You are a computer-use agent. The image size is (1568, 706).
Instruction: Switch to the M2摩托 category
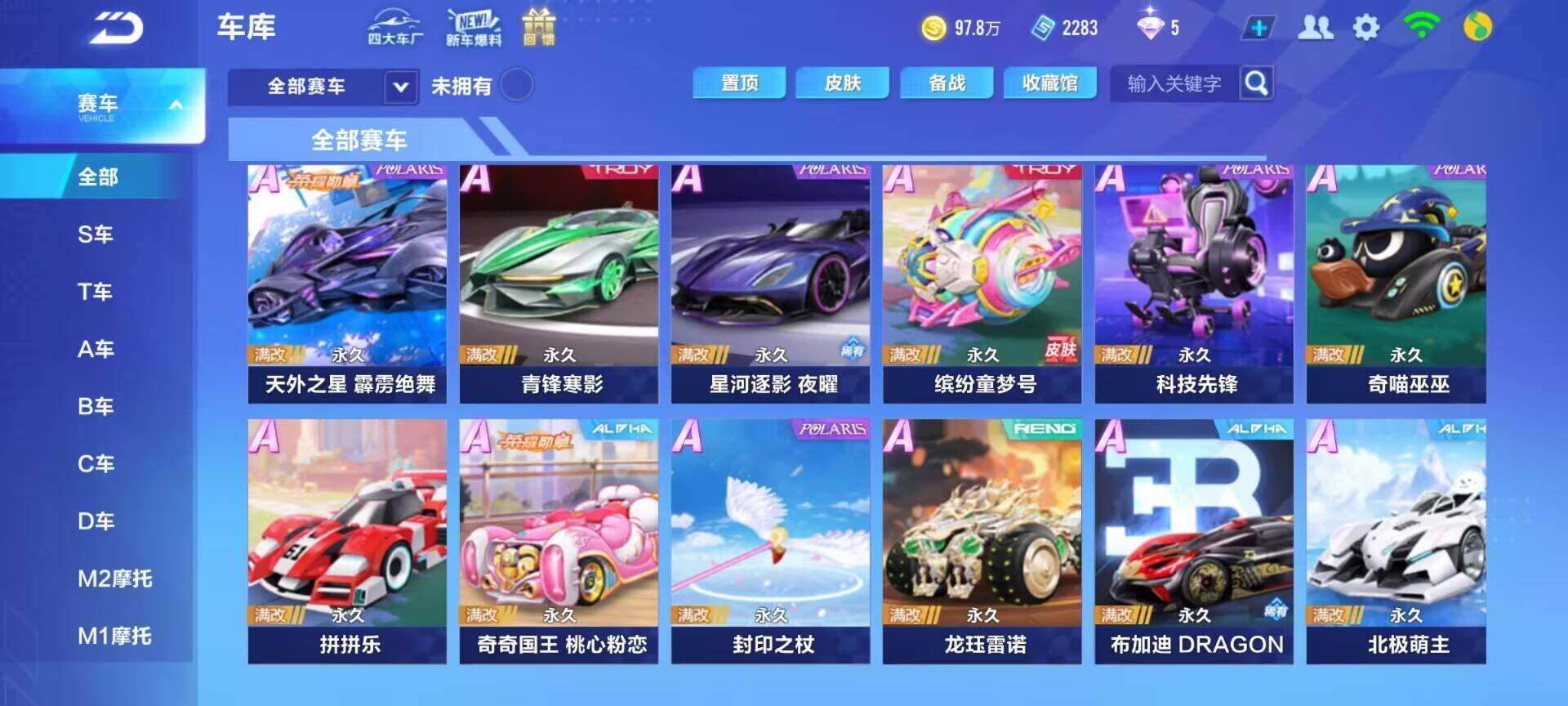(x=114, y=579)
